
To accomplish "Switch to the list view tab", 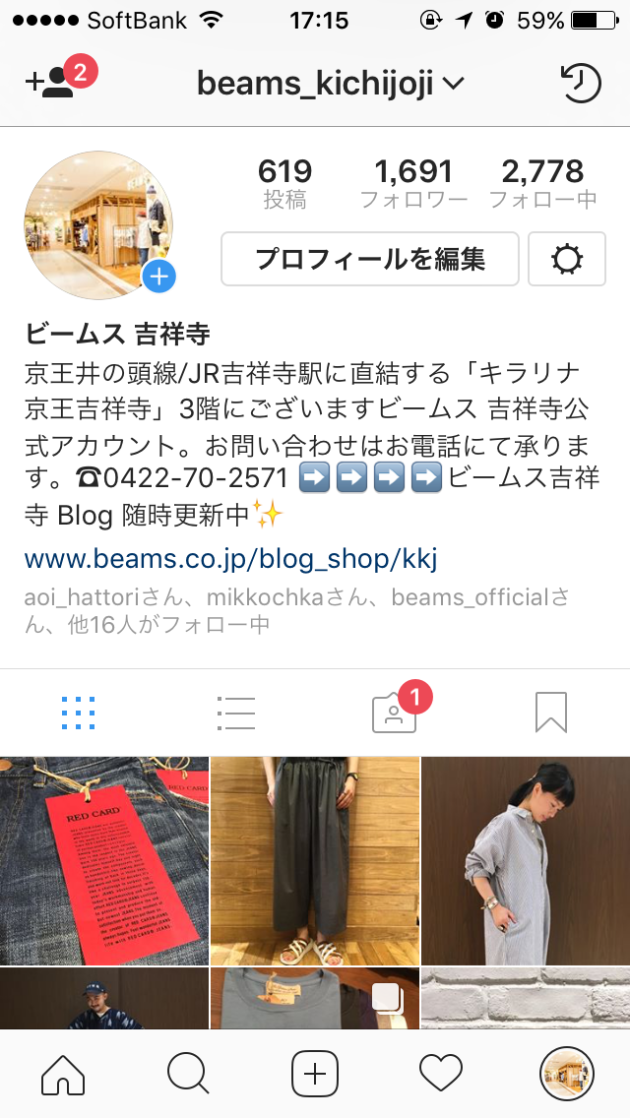I will point(236,713).
